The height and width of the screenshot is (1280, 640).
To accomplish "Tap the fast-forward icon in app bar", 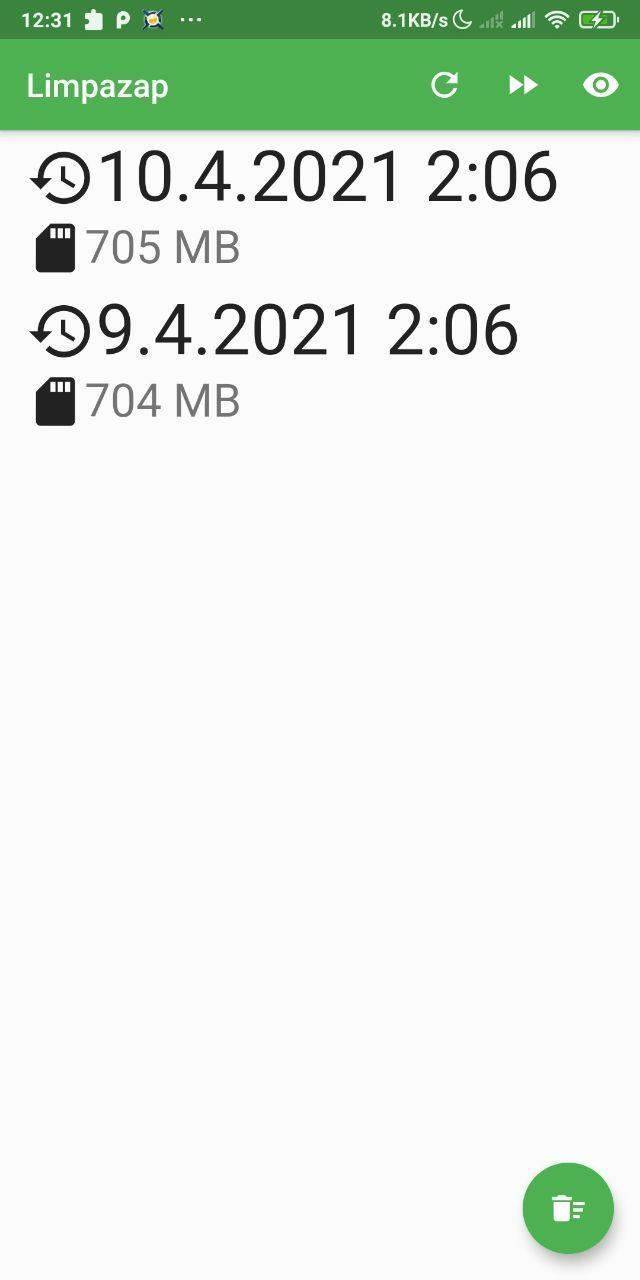I will tap(523, 86).
